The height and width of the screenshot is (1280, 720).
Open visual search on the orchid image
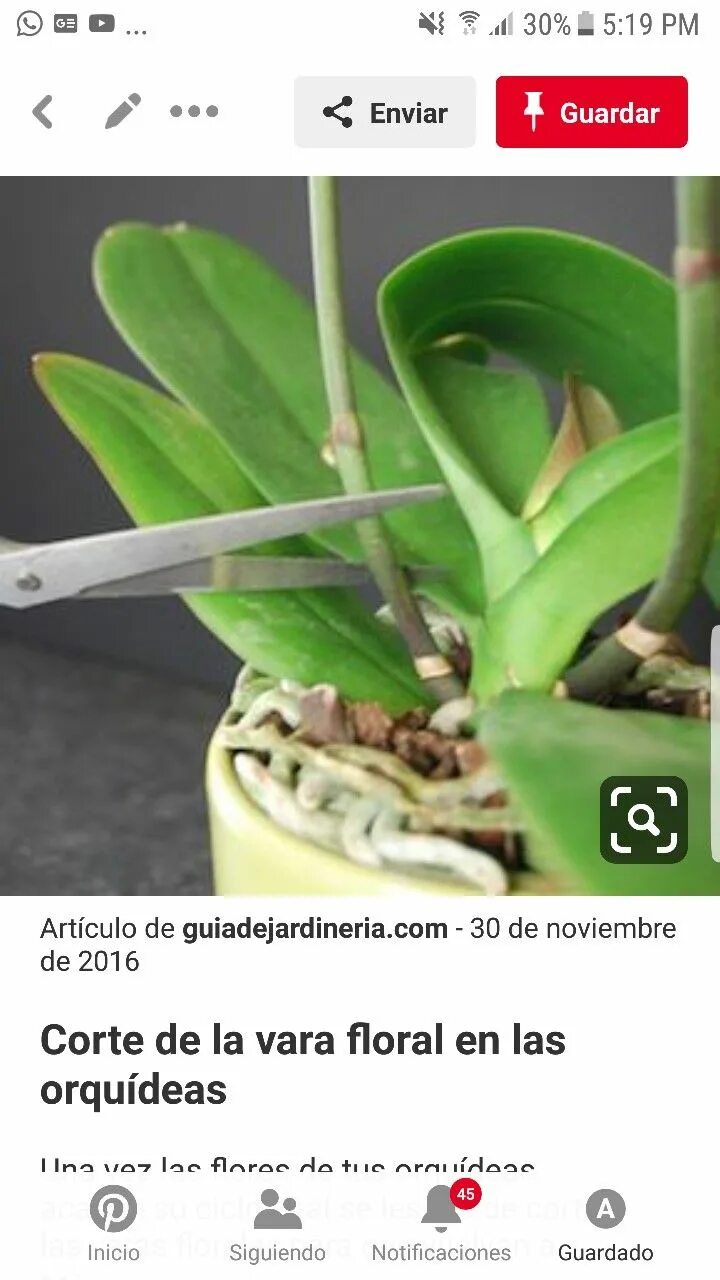[643, 820]
